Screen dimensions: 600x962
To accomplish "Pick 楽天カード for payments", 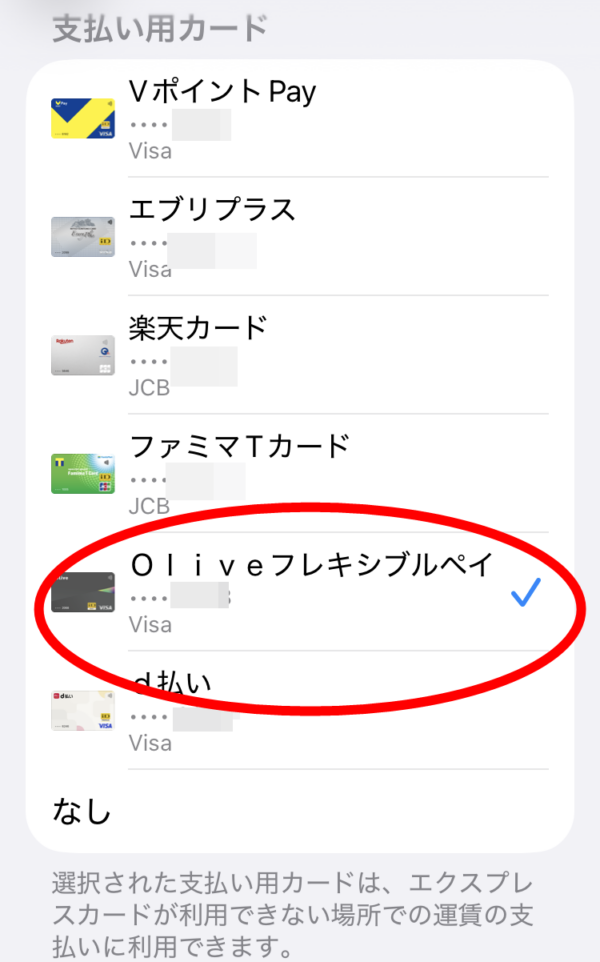I will 300,355.
